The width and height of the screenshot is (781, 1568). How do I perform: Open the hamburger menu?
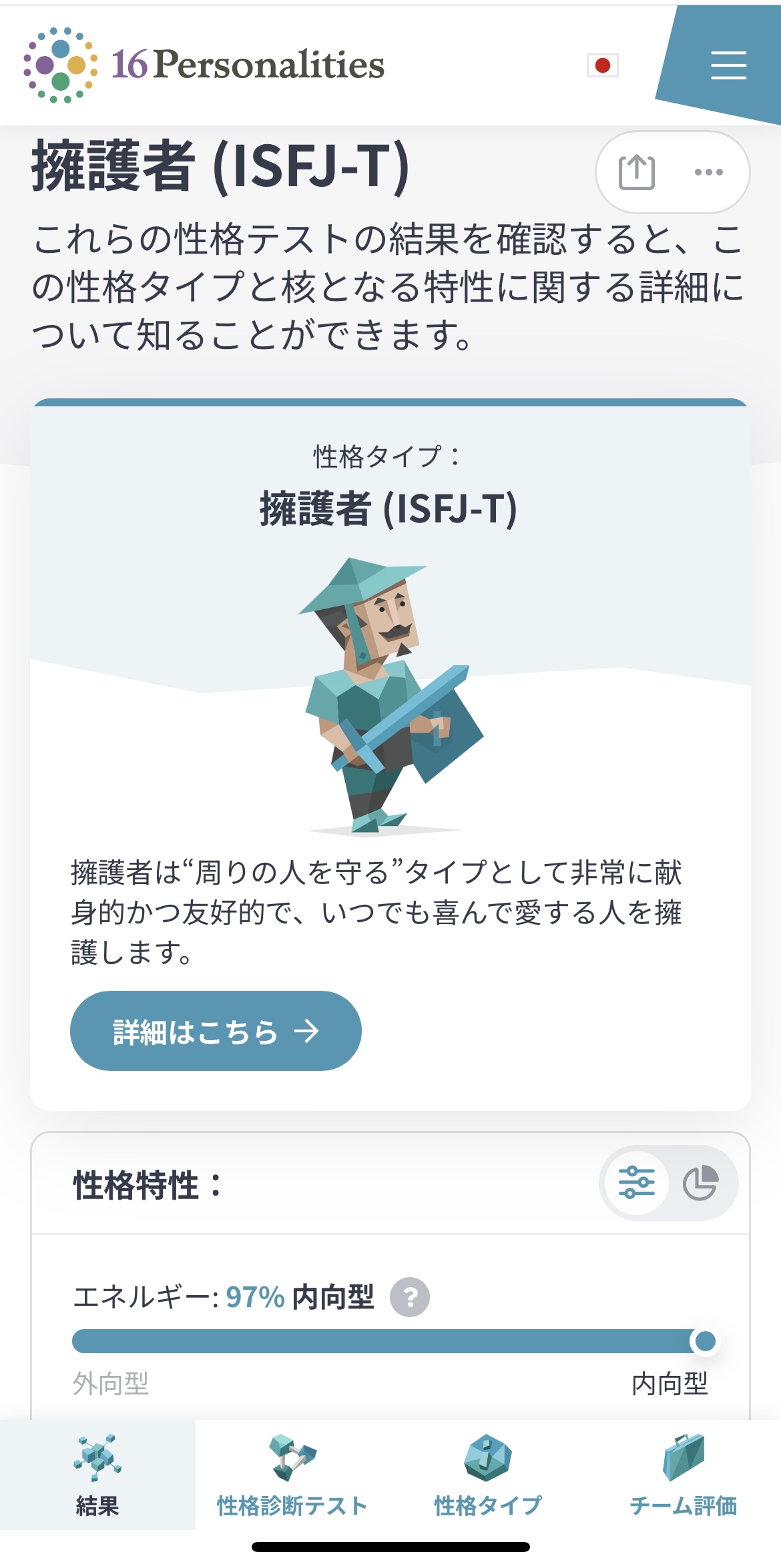(x=728, y=65)
